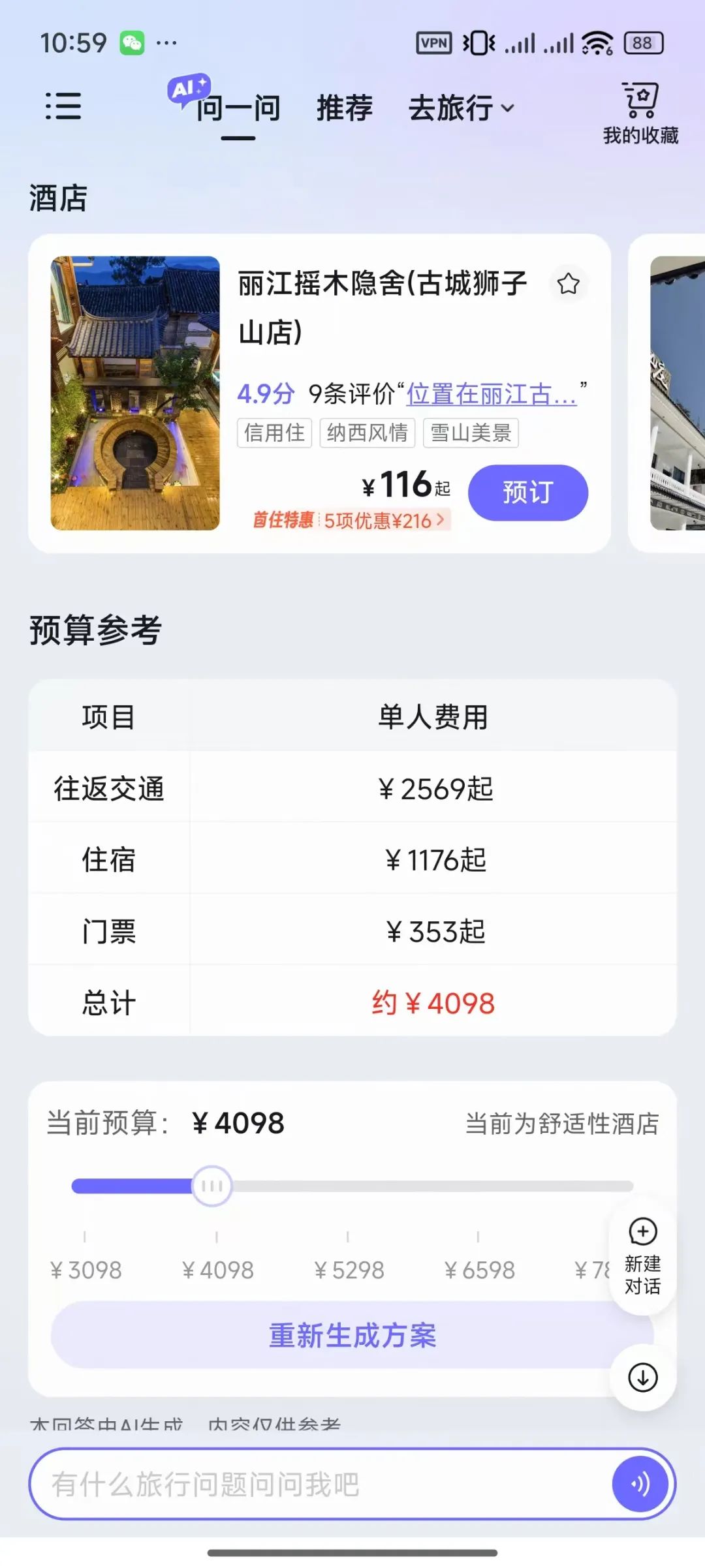Open the hamburger menu icon
705x1568 pixels.
pyautogui.click(x=63, y=106)
